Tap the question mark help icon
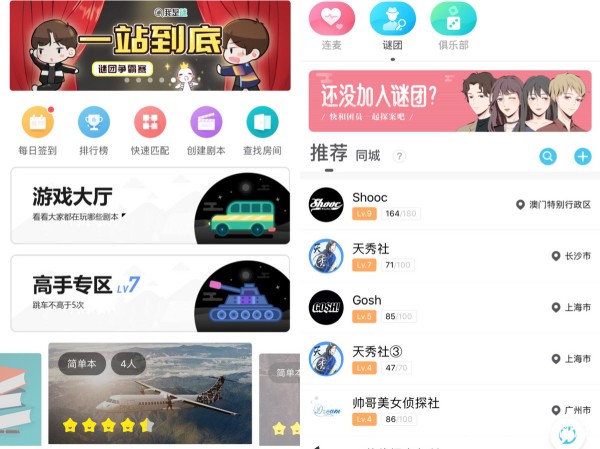Screen dimensions: 600x449 399,156
